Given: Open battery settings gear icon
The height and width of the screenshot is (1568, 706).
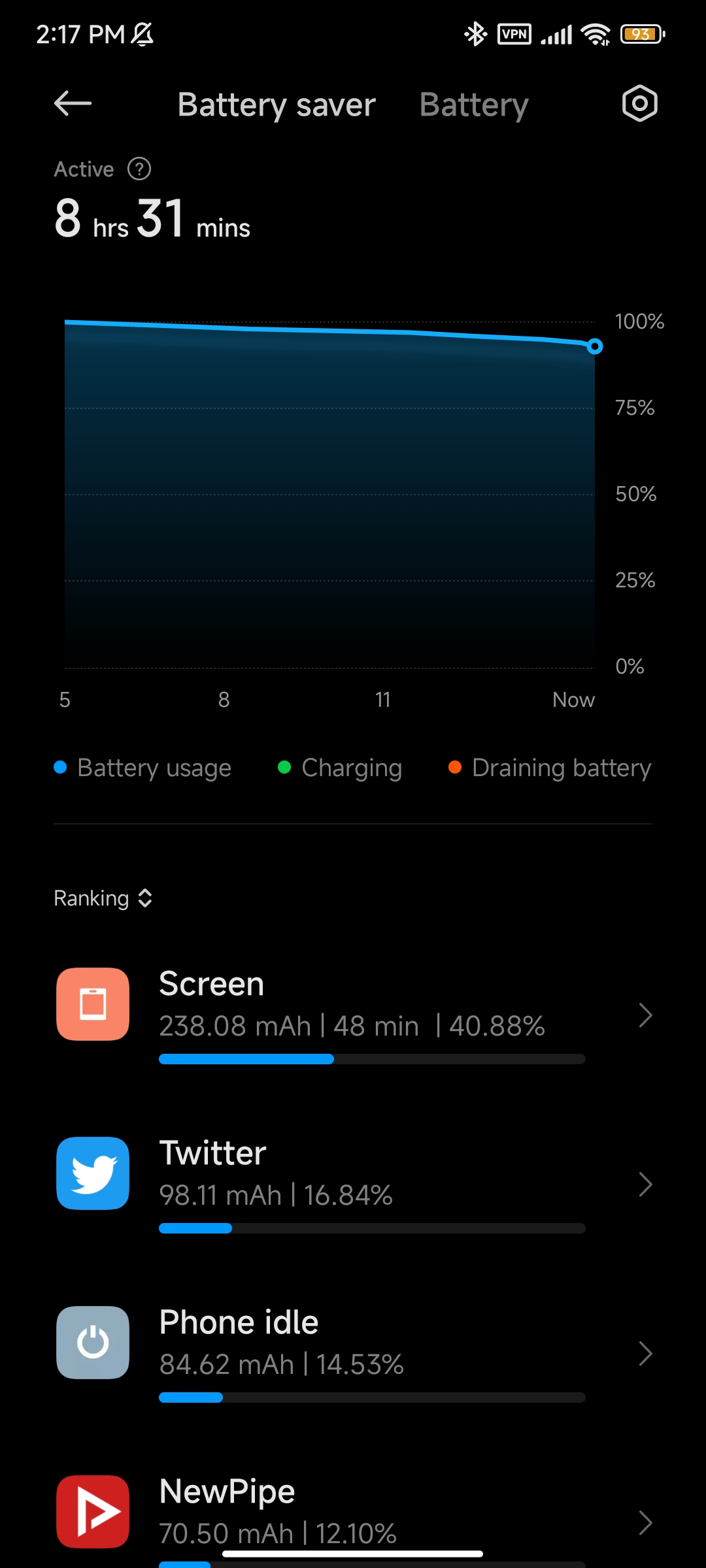Looking at the screenshot, I should [639, 103].
